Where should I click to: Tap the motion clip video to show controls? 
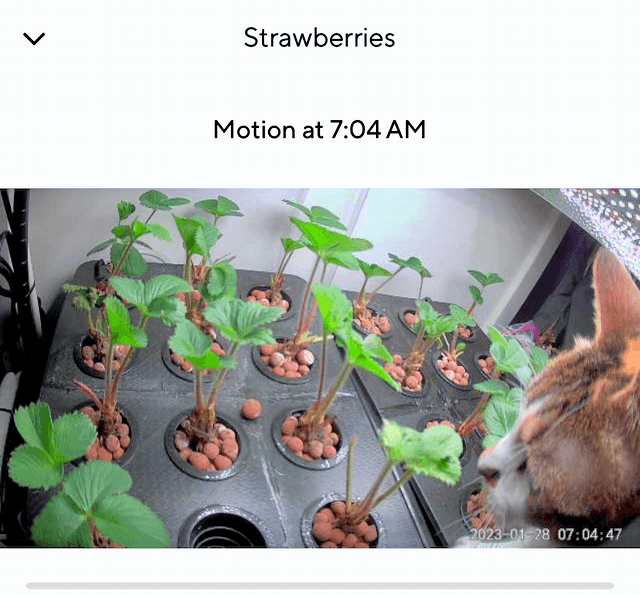320,367
